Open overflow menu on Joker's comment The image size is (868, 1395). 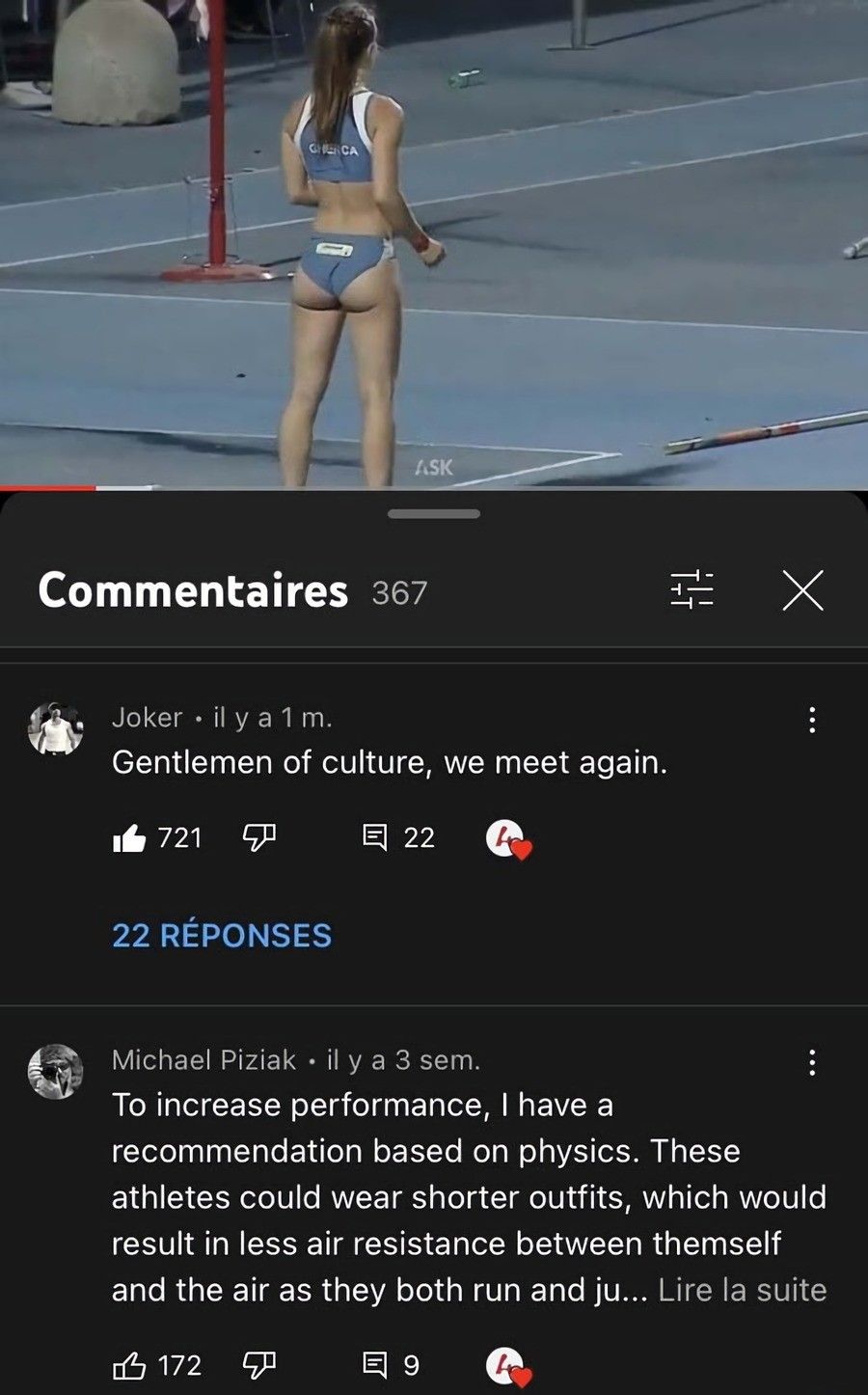(x=812, y=720)
